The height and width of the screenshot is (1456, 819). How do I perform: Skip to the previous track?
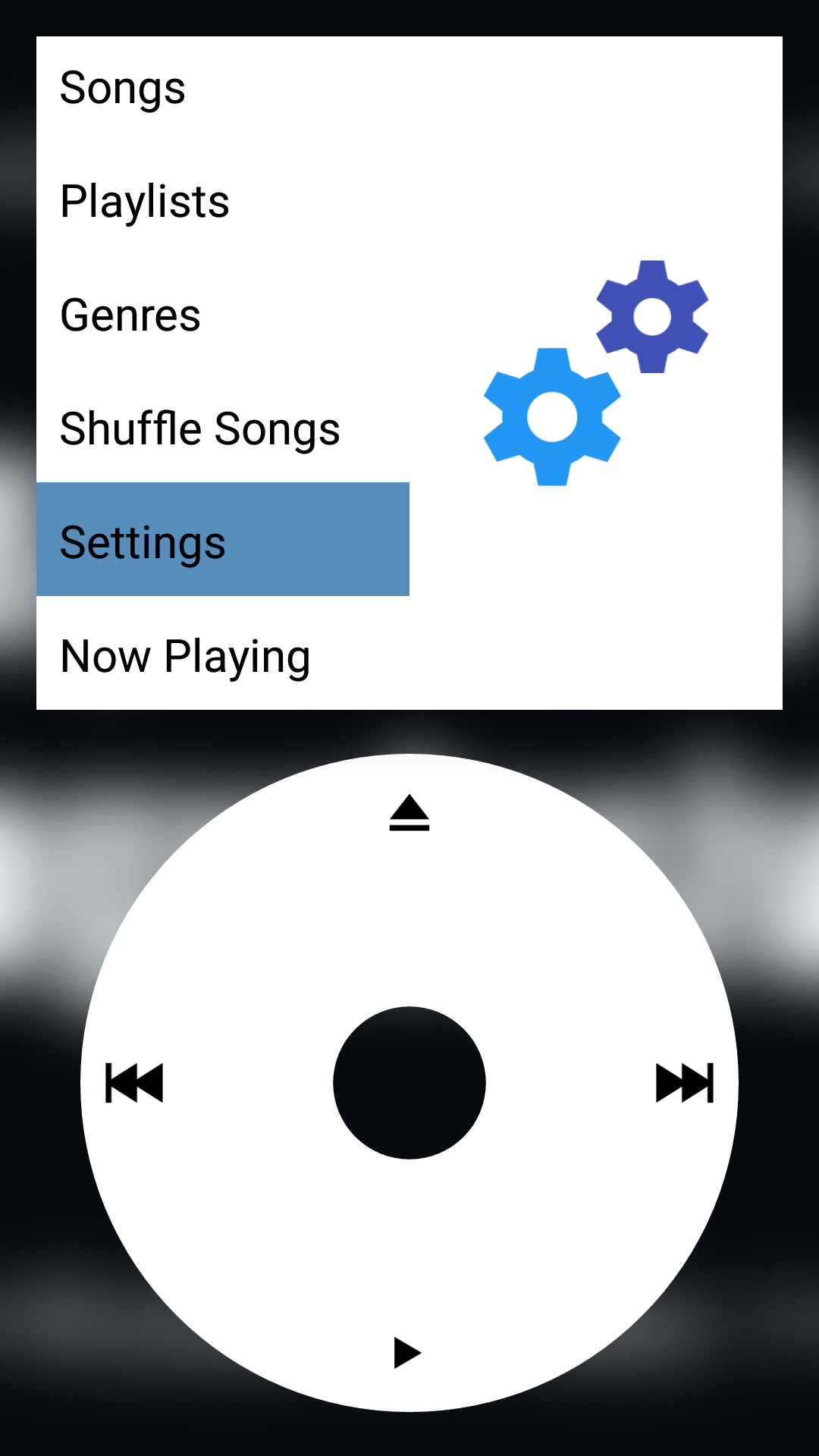tap(134, 1083)
